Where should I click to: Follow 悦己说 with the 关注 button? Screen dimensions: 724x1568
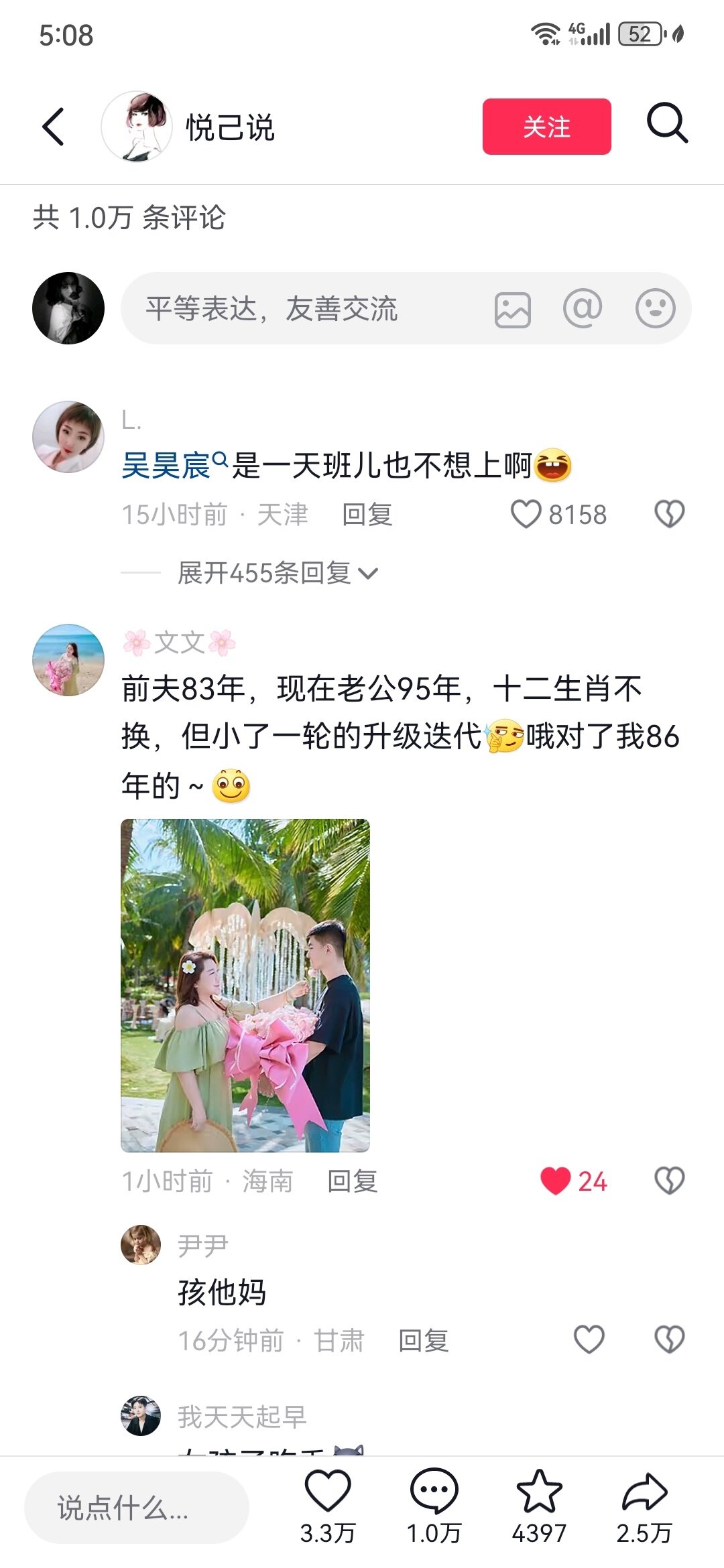pyautogui.click(x=546, y=127)
